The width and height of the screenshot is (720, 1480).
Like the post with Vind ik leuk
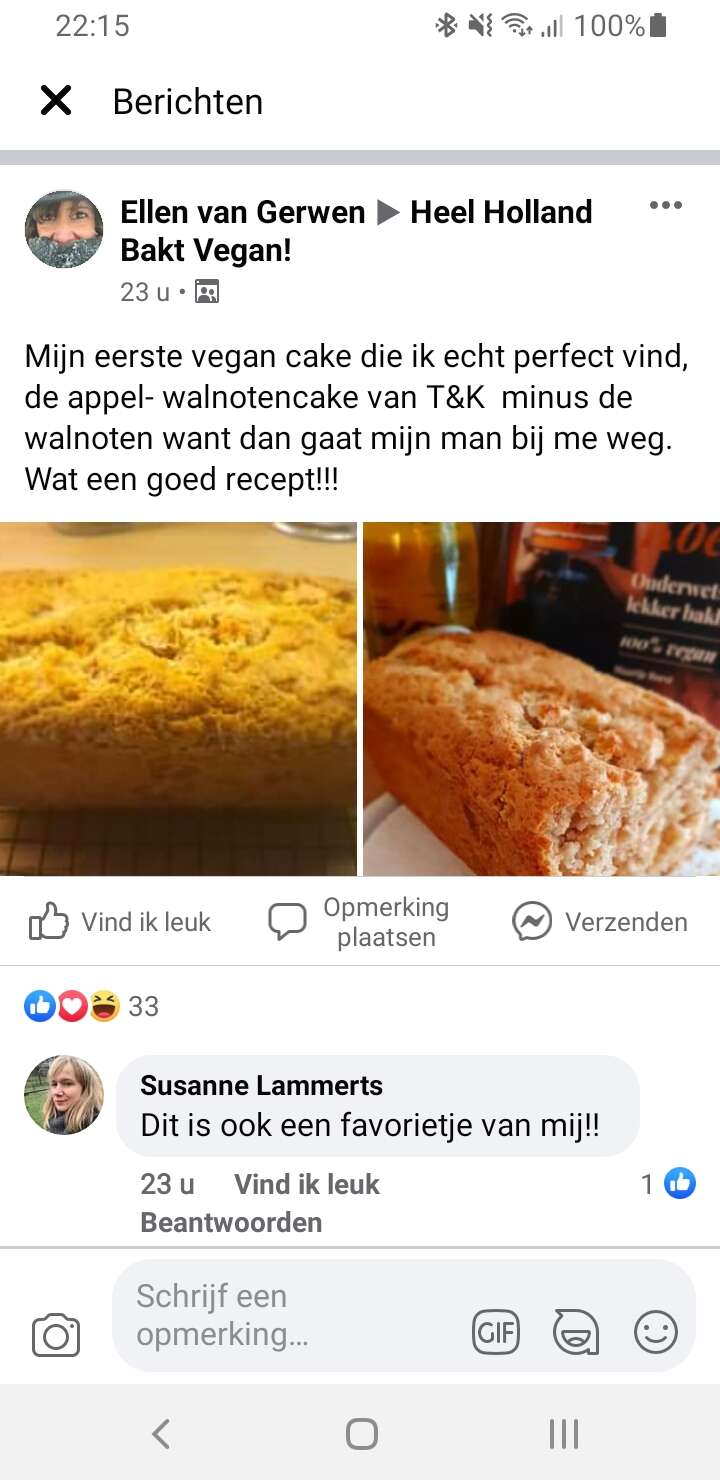pos(120,922)
